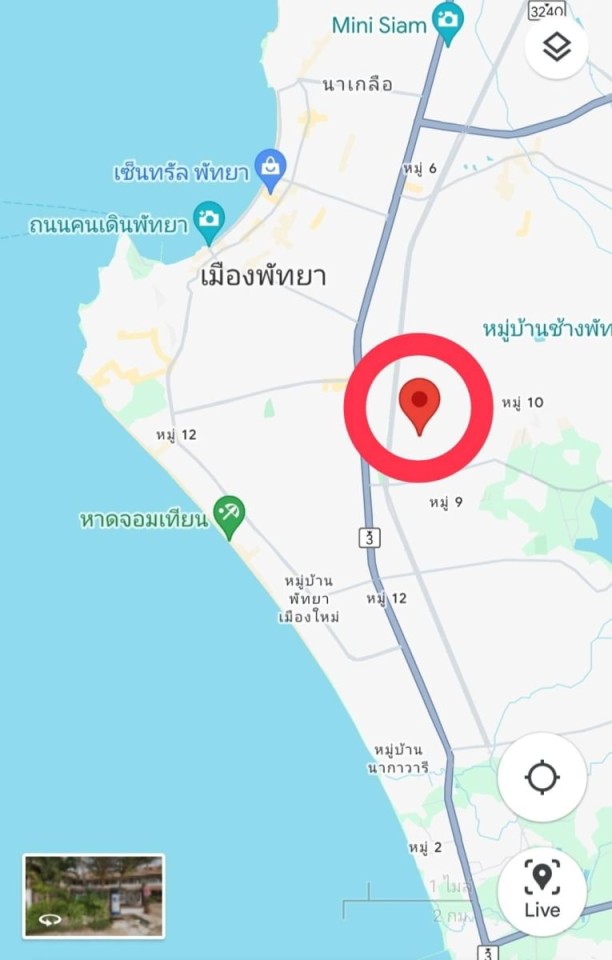This screenshot has width=612, height=960.
Task: Launch Live View navigation
Action: (x=542, y=891)
